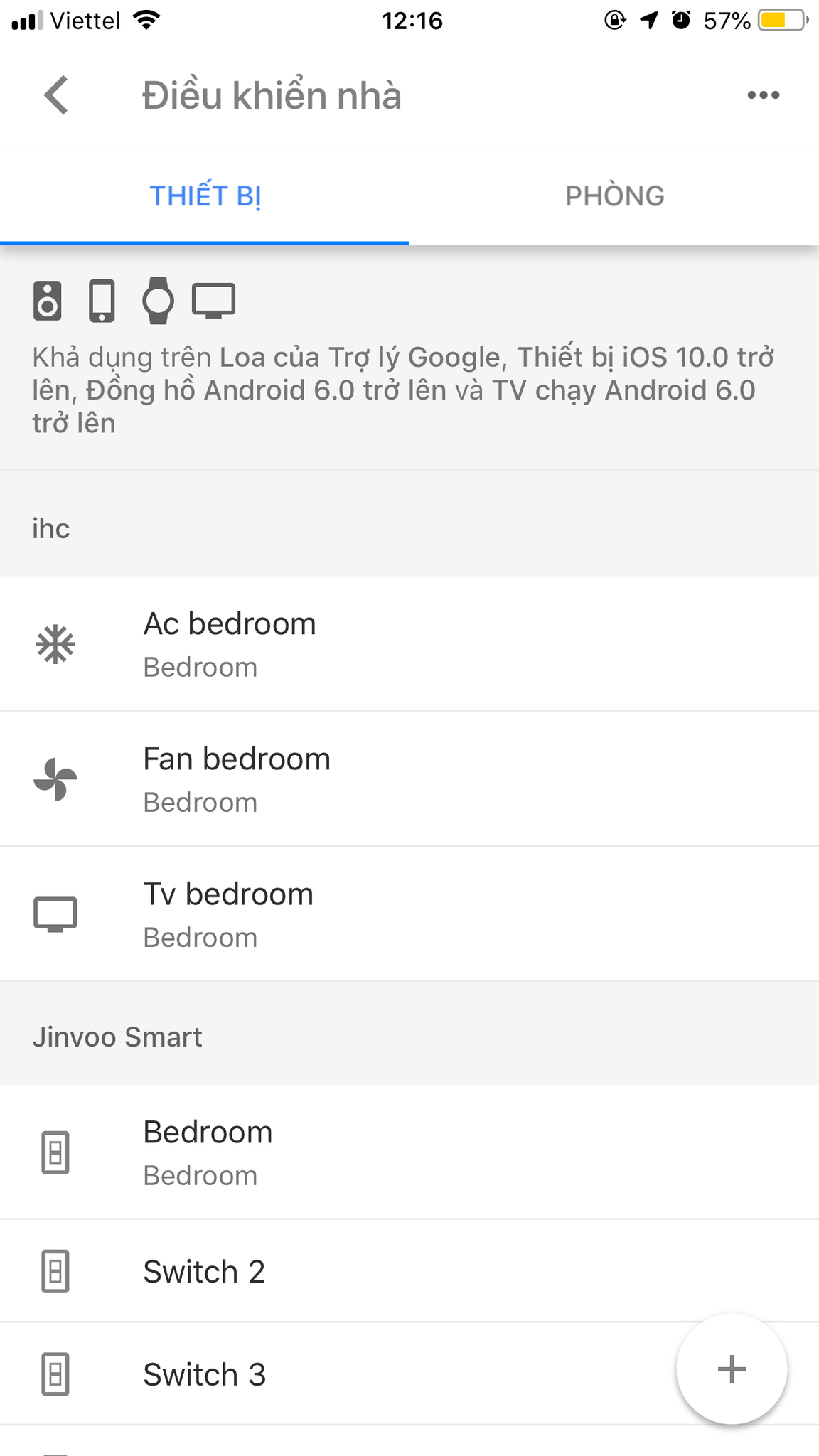Image resolution: width=819 pixels, height=1456 pixels.
Task: Open the Fan bedroom device
Action: (409, 778)
